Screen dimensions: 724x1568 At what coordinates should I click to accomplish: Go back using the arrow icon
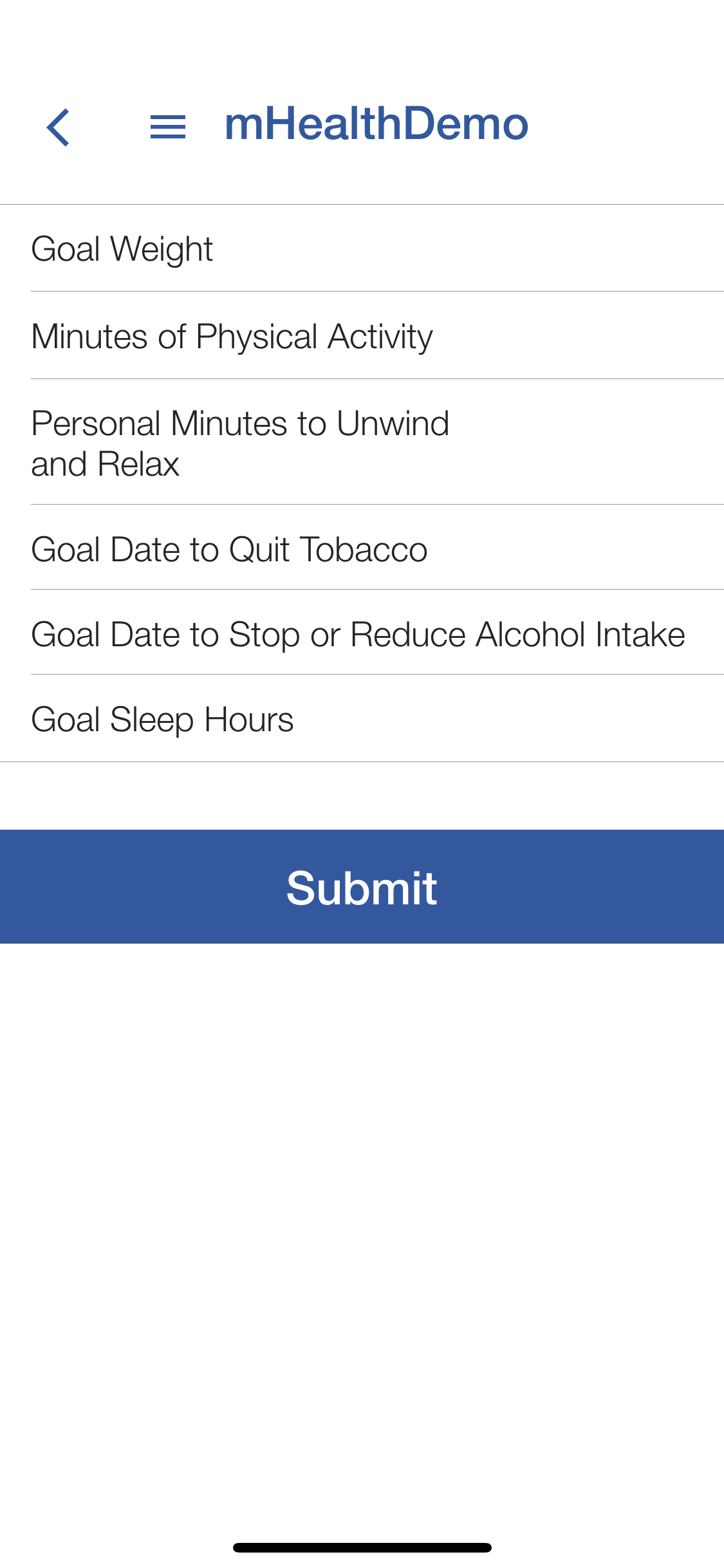(x=58, y=127)
